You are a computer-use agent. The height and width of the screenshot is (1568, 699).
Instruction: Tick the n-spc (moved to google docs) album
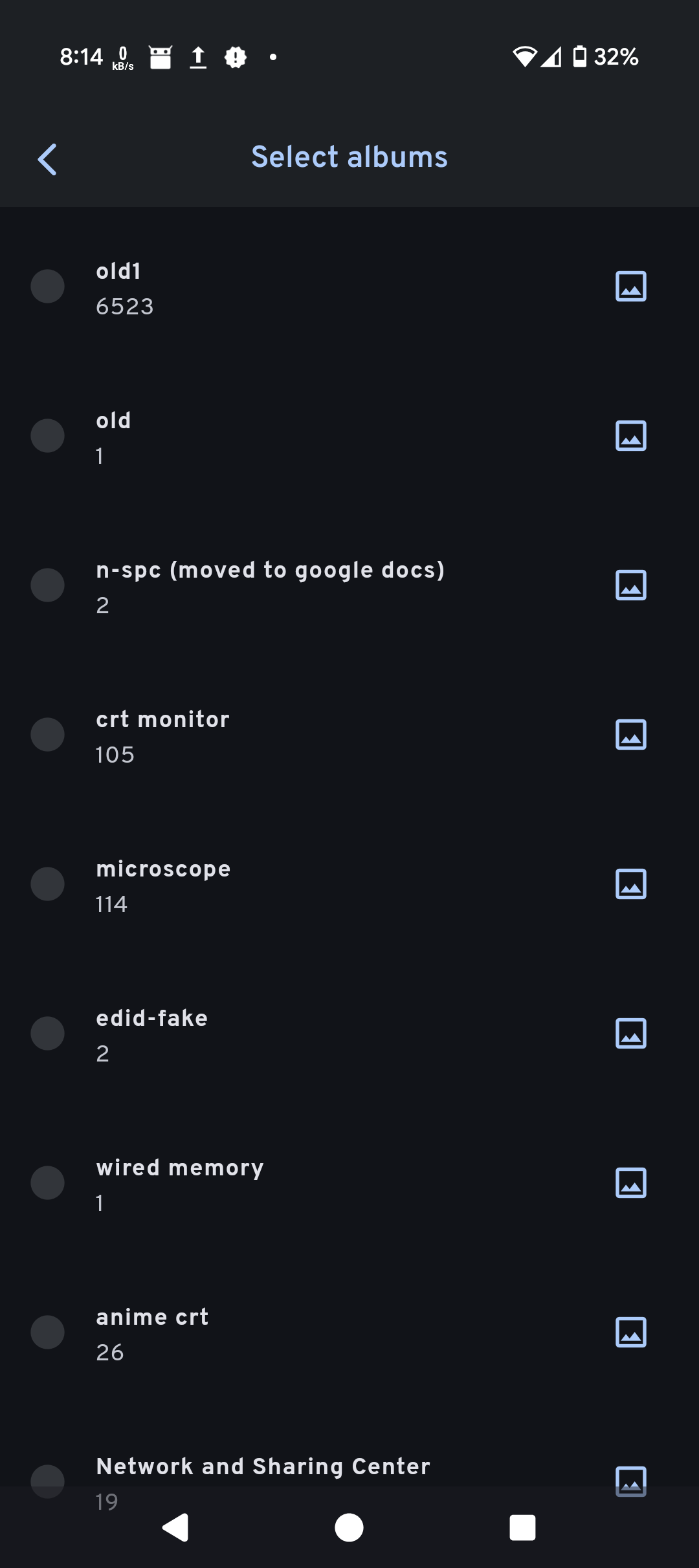pyautogui.click(x=48, y=585)
